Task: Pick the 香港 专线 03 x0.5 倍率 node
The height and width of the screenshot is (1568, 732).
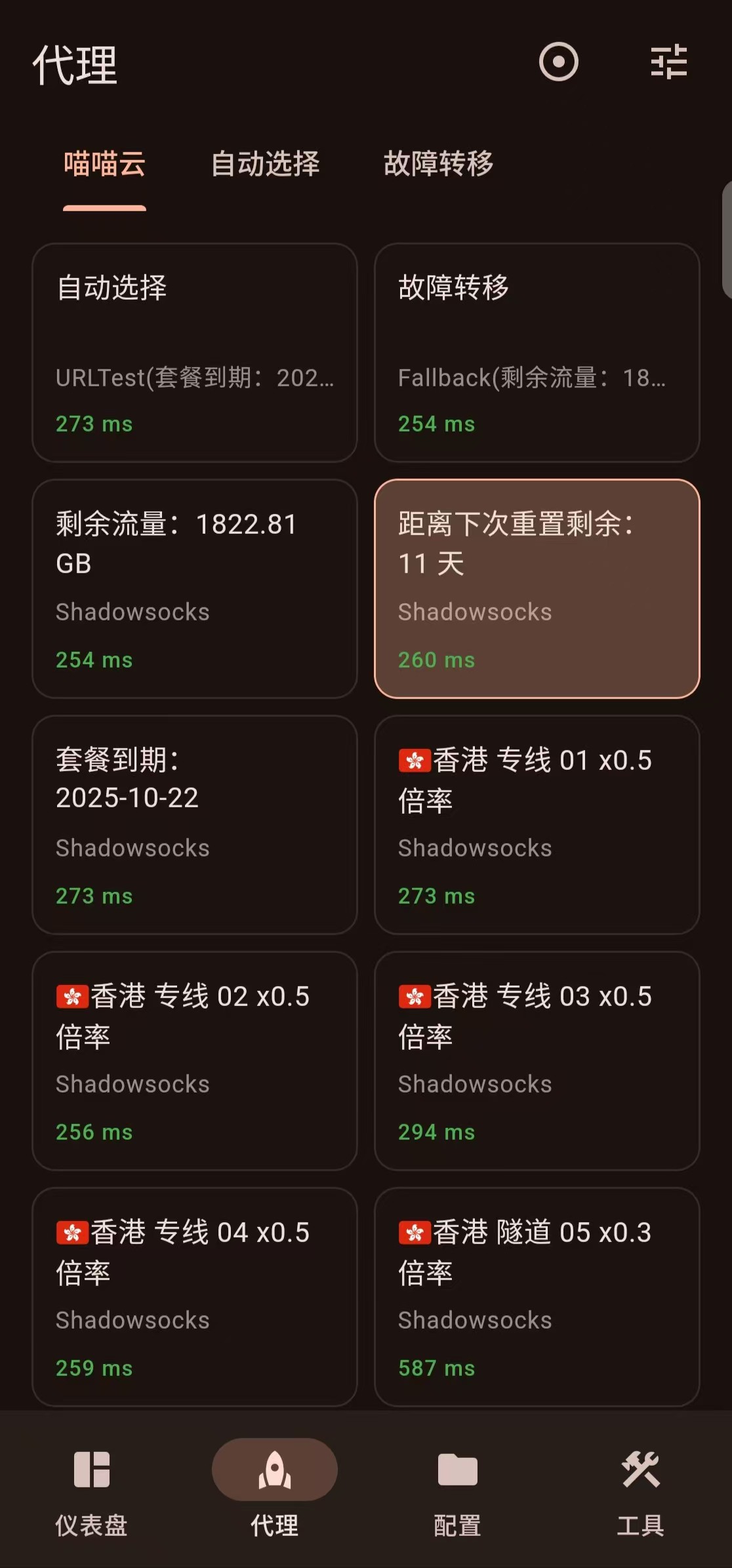Action: point(537,1061)
